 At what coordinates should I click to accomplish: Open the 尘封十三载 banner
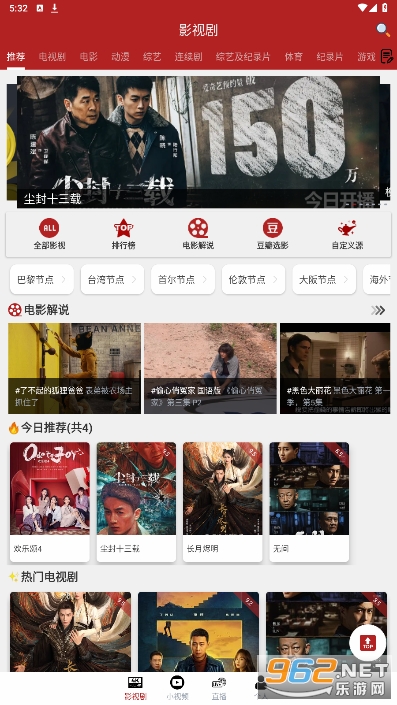pos(198,142)
